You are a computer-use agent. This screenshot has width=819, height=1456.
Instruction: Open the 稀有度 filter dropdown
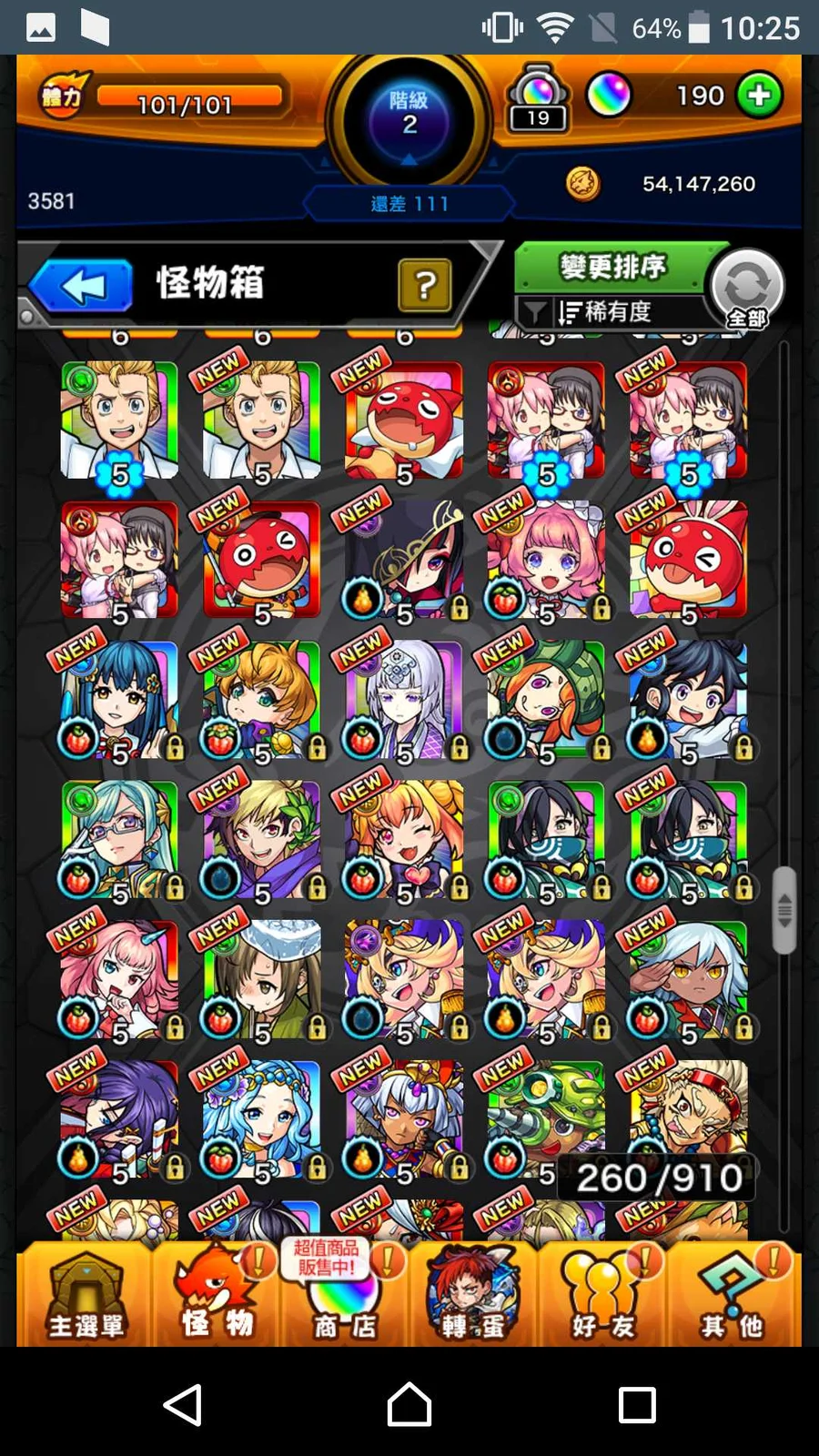point(605,312)
